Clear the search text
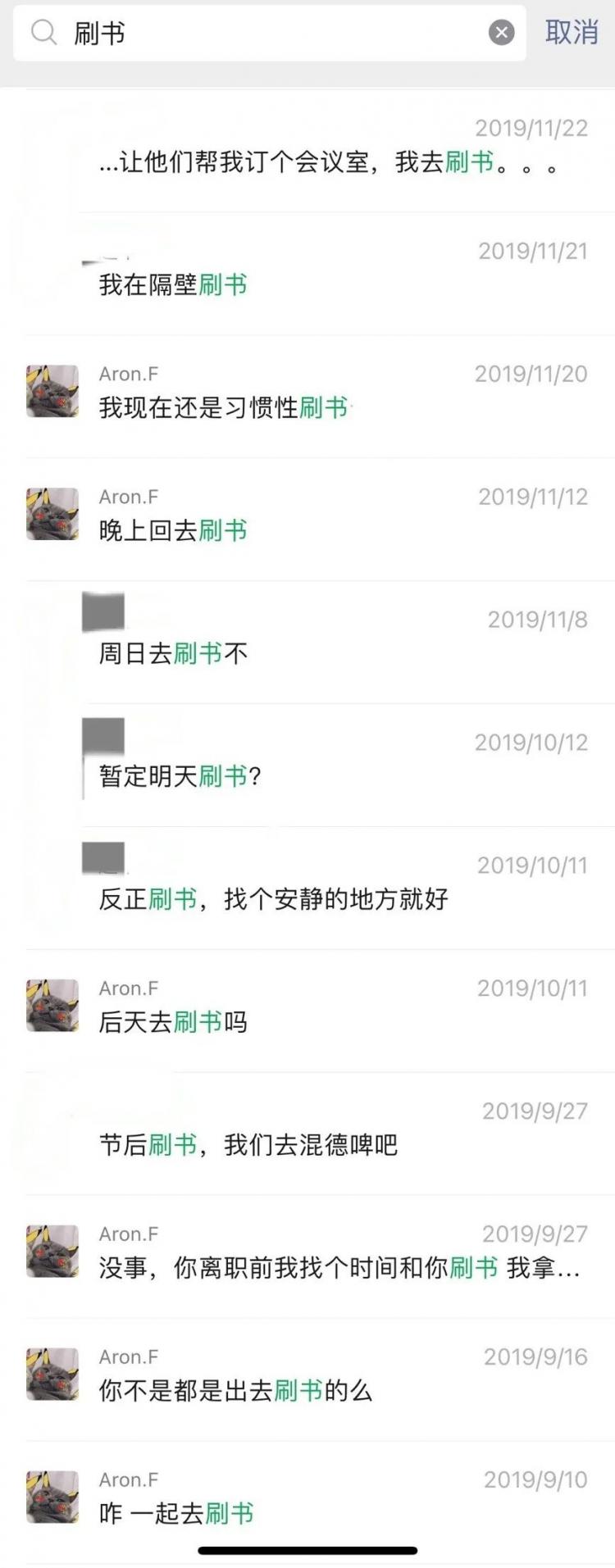615x1568 pixels. pos(501,33)
